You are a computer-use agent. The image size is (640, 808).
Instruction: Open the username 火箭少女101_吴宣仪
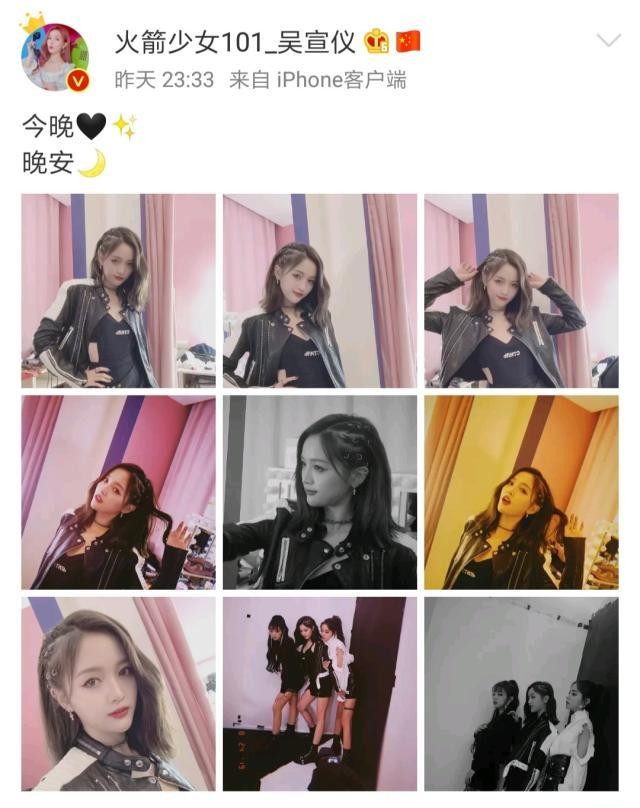click(234, 42)
